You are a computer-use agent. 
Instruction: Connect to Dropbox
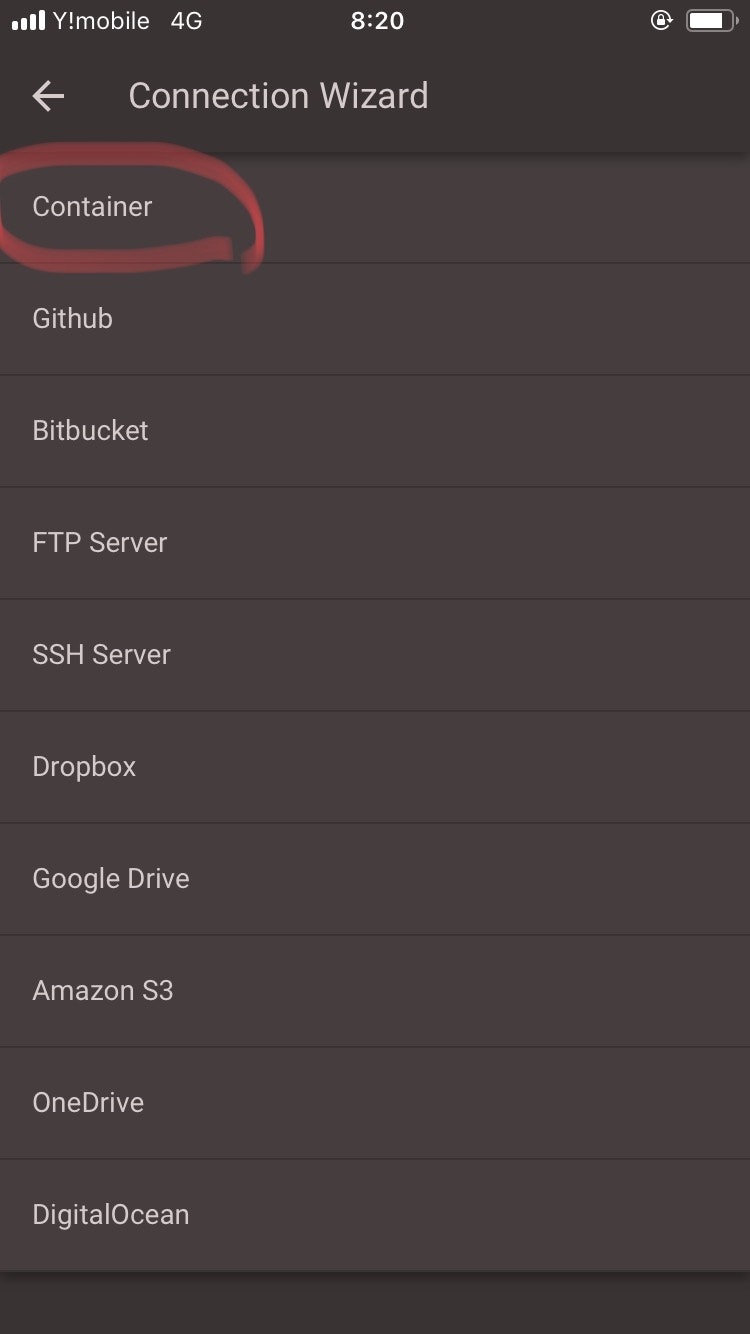point(84,767)
